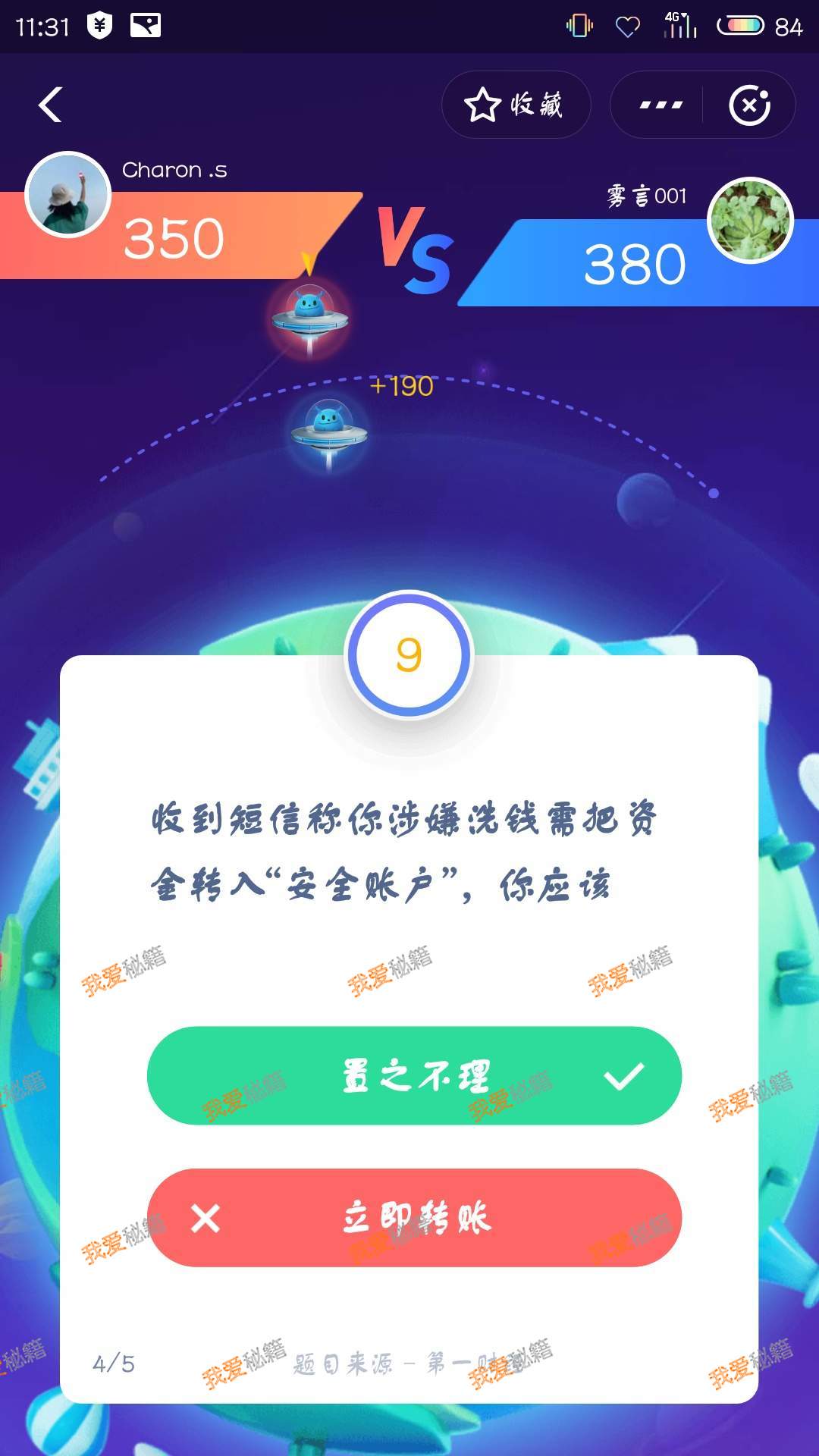This screenshot has width=819, height=1456.
Task: Go back using the top-left arrow
Action: pyautogui.click(x=51, y=105)
